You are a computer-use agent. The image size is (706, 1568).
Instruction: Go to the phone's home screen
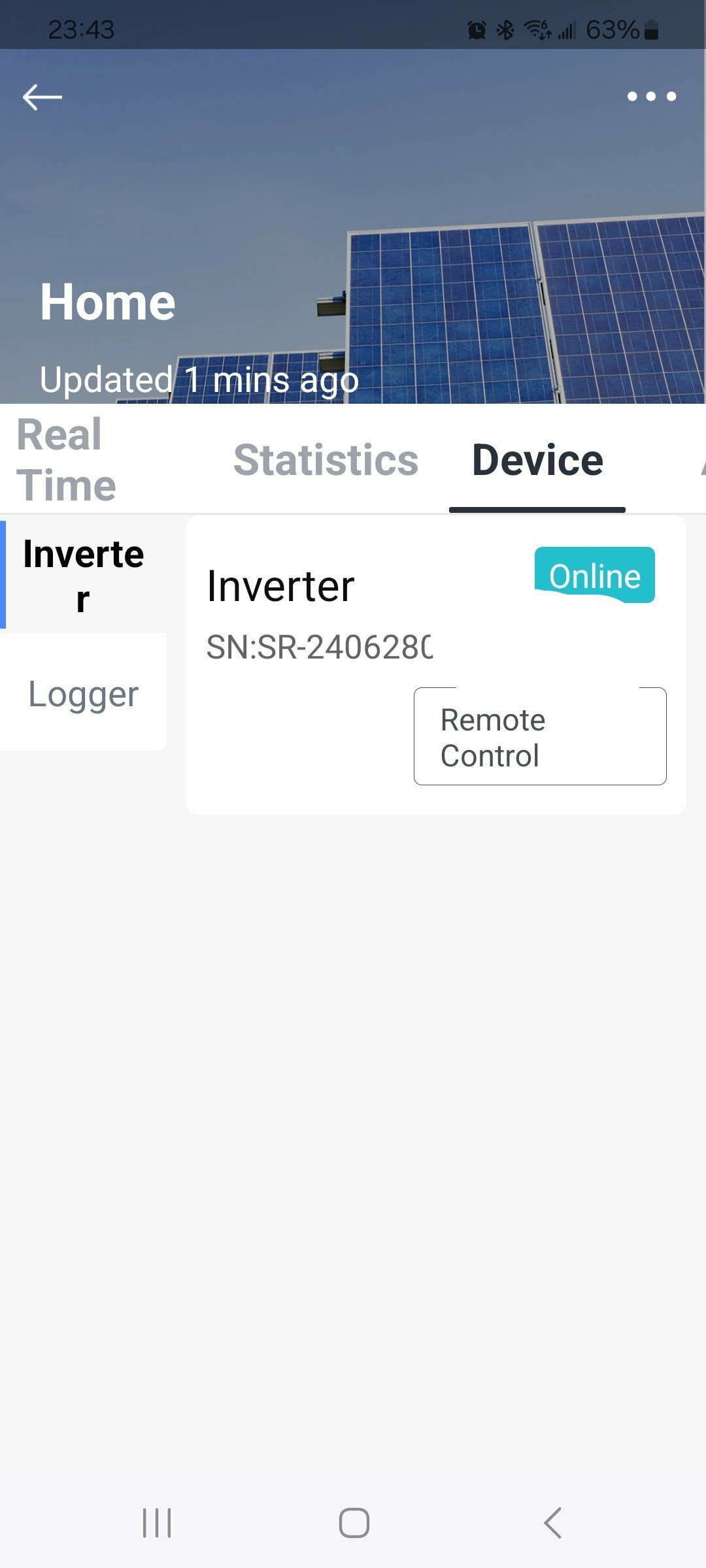coord(354,1523)
